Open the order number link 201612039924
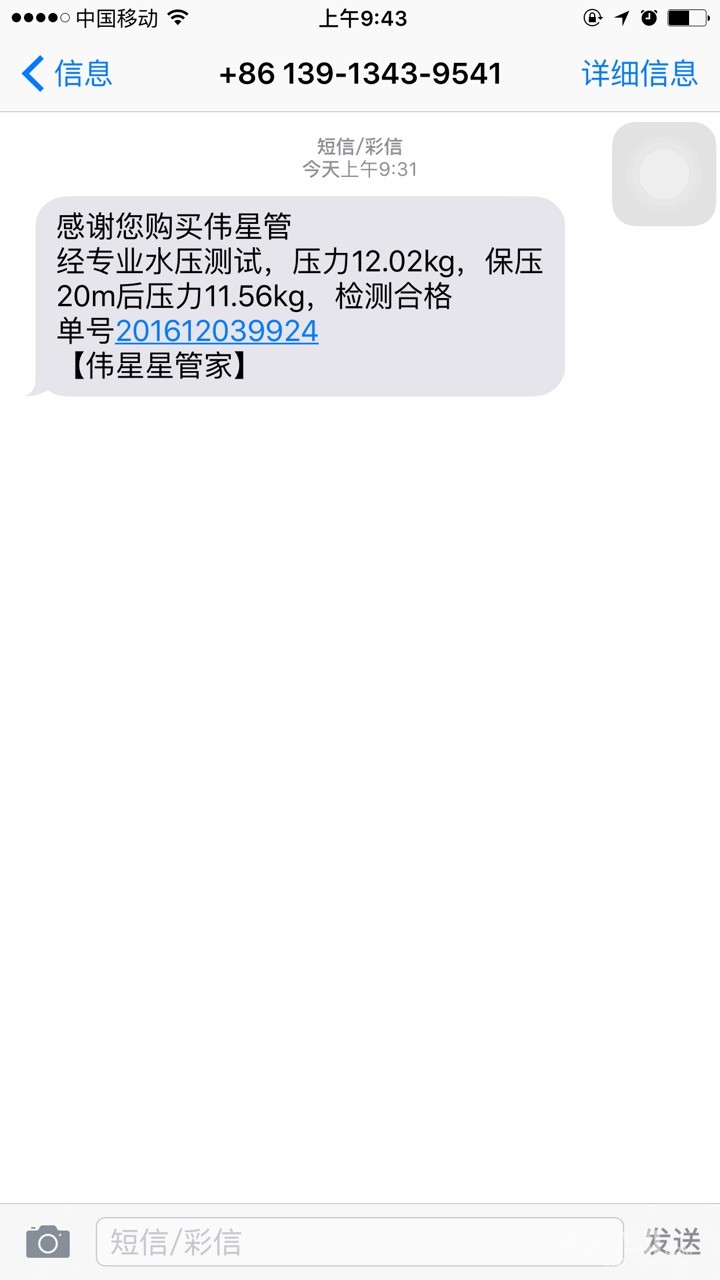This screenshot has height=1280, width=720. pyautogui.click(x=217, y=331)
